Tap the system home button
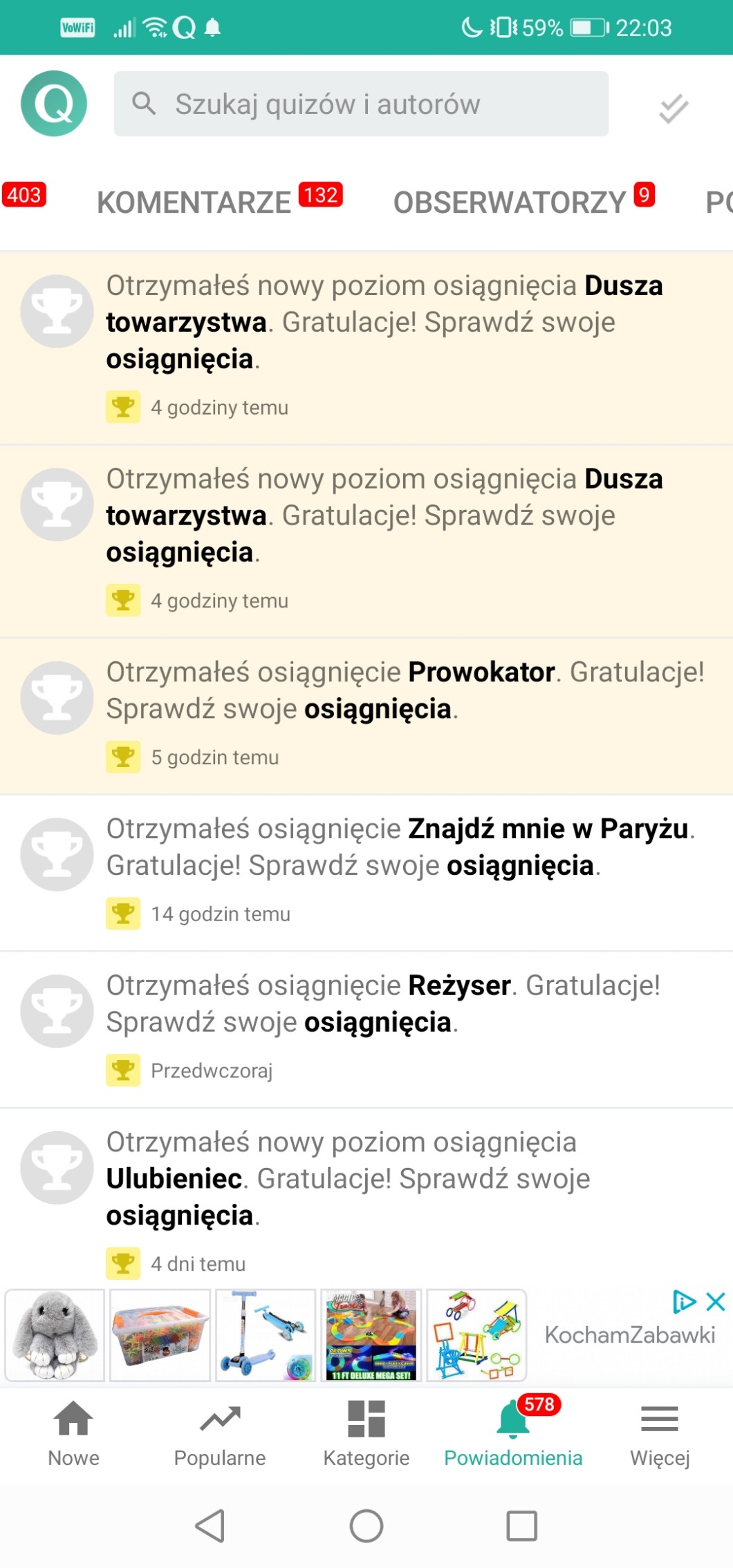Screen dimensions: 733x1568 (366, 1526)
